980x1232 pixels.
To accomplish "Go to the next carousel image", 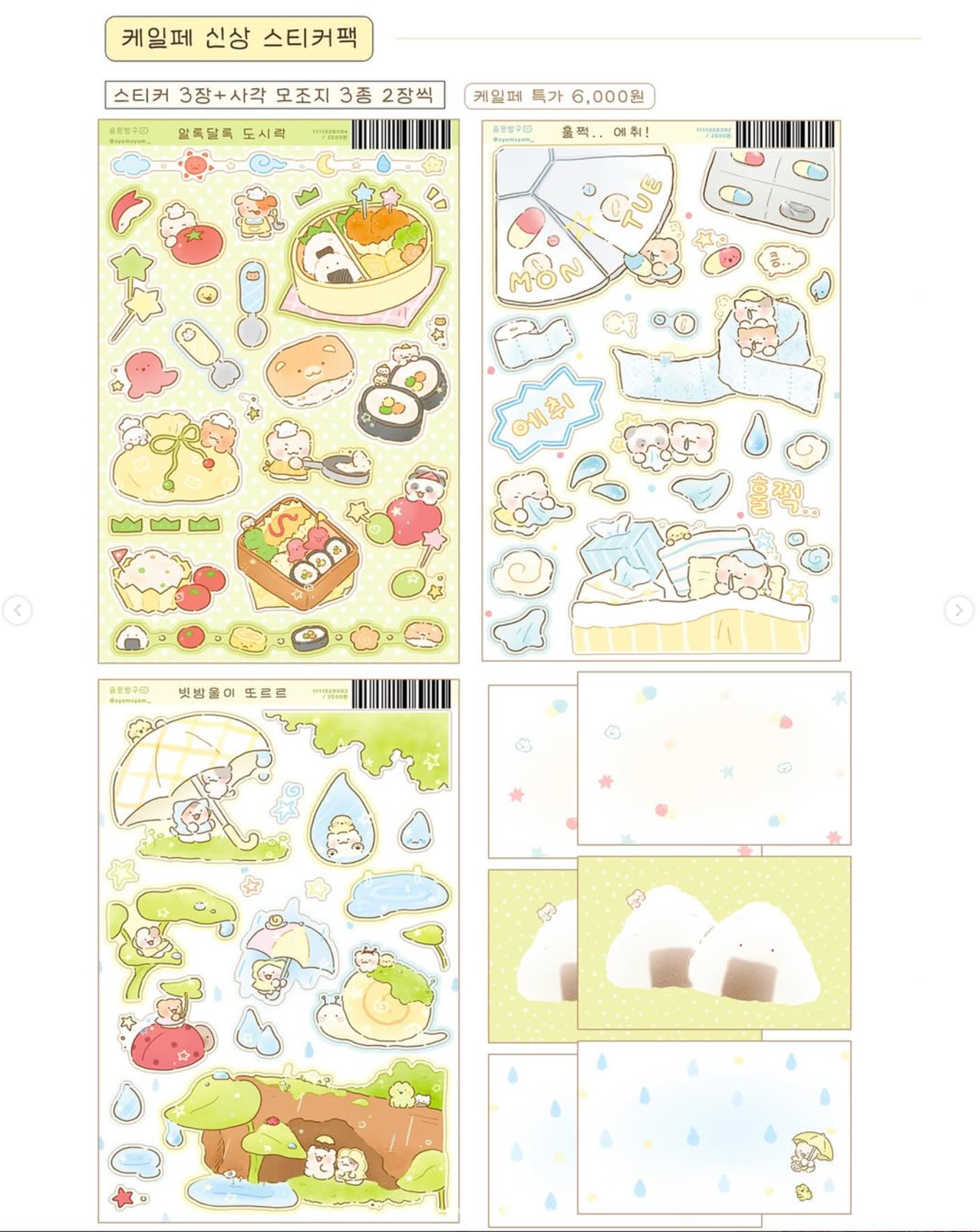I will (958, 610).
